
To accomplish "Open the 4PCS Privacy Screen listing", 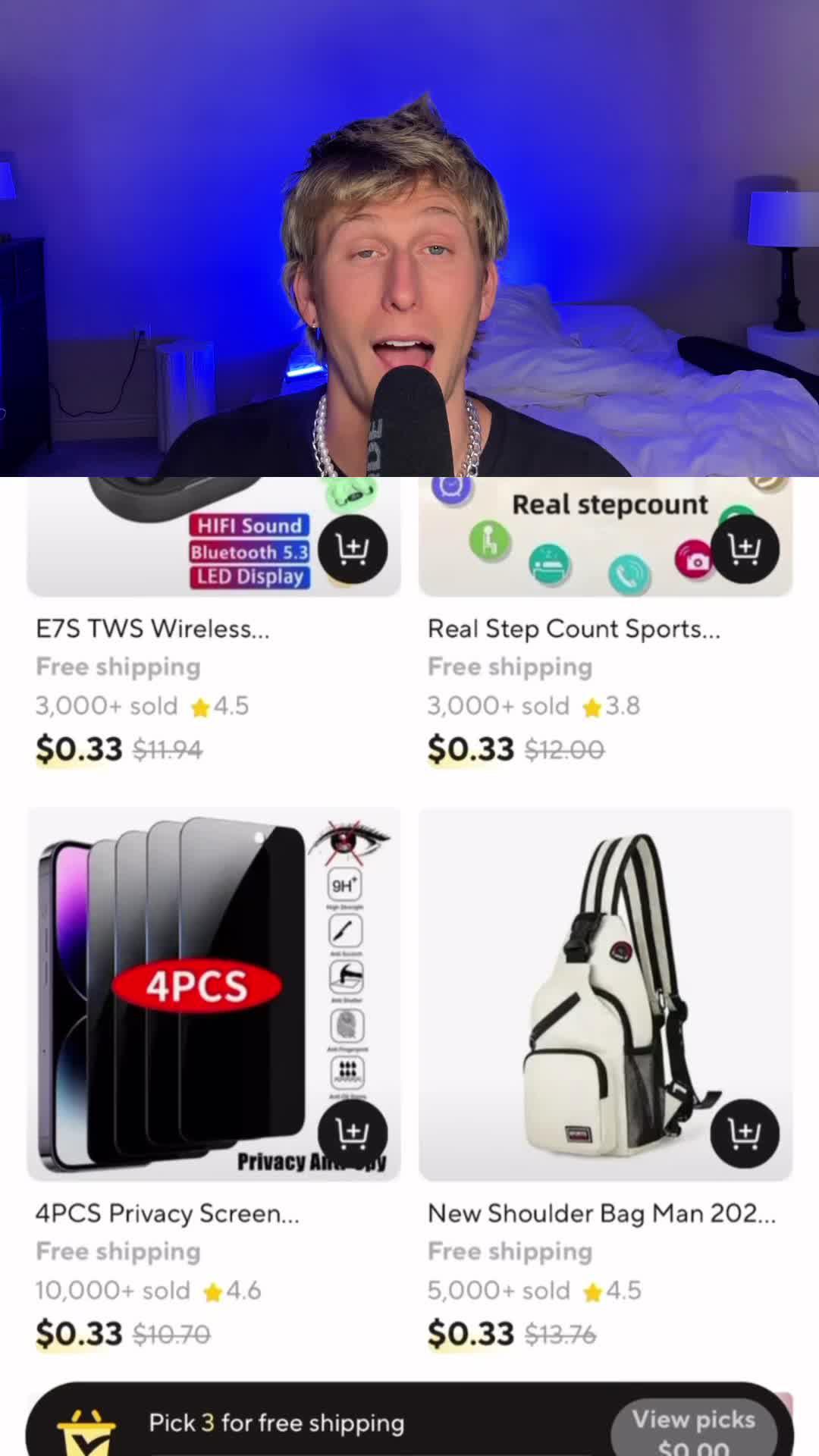I will point(167,1214).
